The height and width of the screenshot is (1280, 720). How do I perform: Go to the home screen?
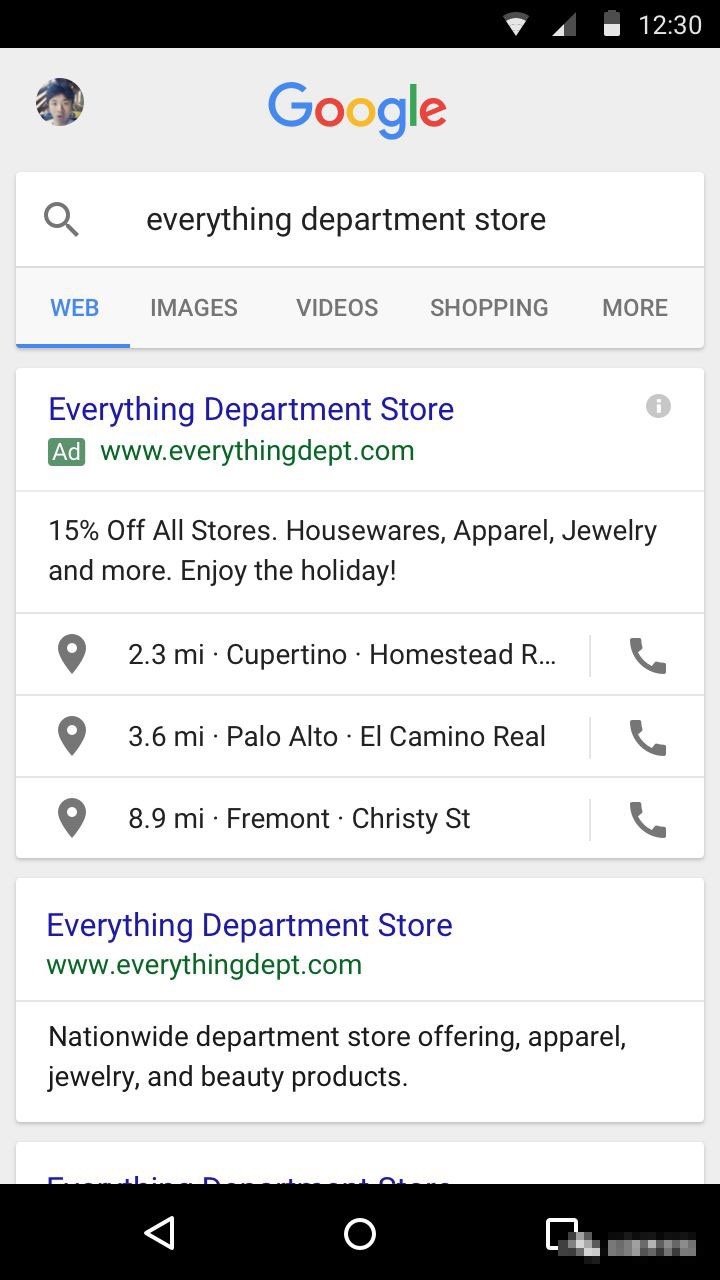tap(360, 1233)
